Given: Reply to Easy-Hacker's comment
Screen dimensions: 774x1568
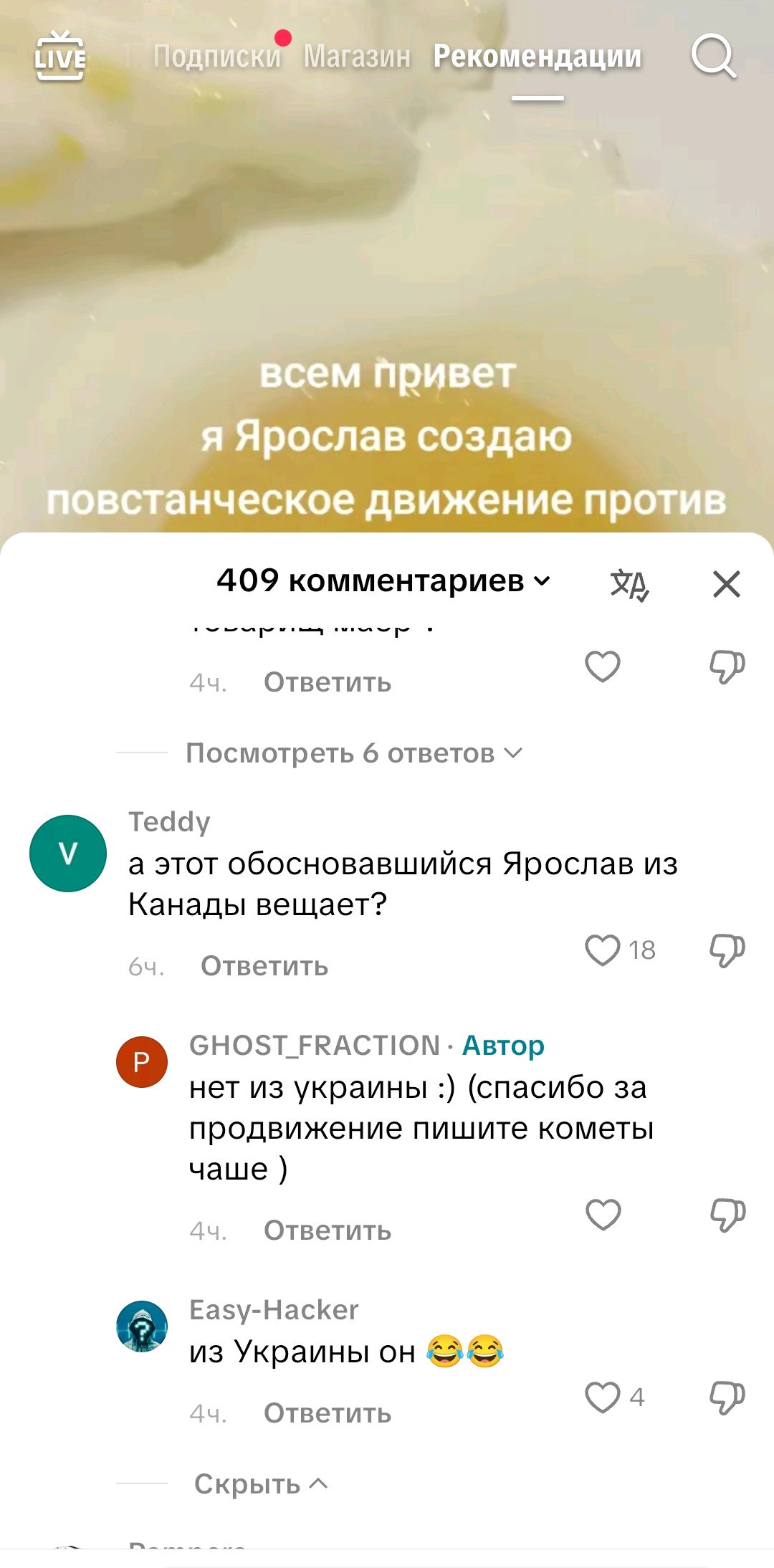Looking at the screenshot, I should (328, 1413).
